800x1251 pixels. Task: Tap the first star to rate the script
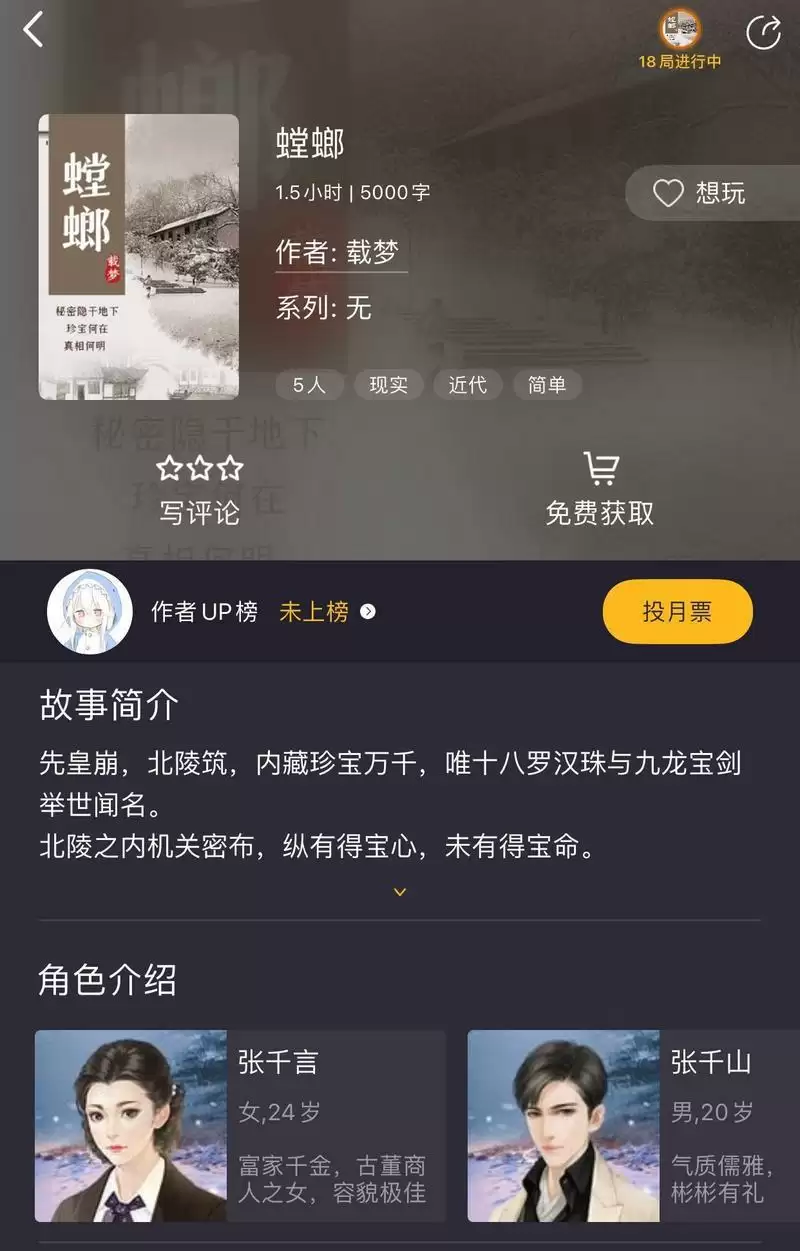(166, 466)
